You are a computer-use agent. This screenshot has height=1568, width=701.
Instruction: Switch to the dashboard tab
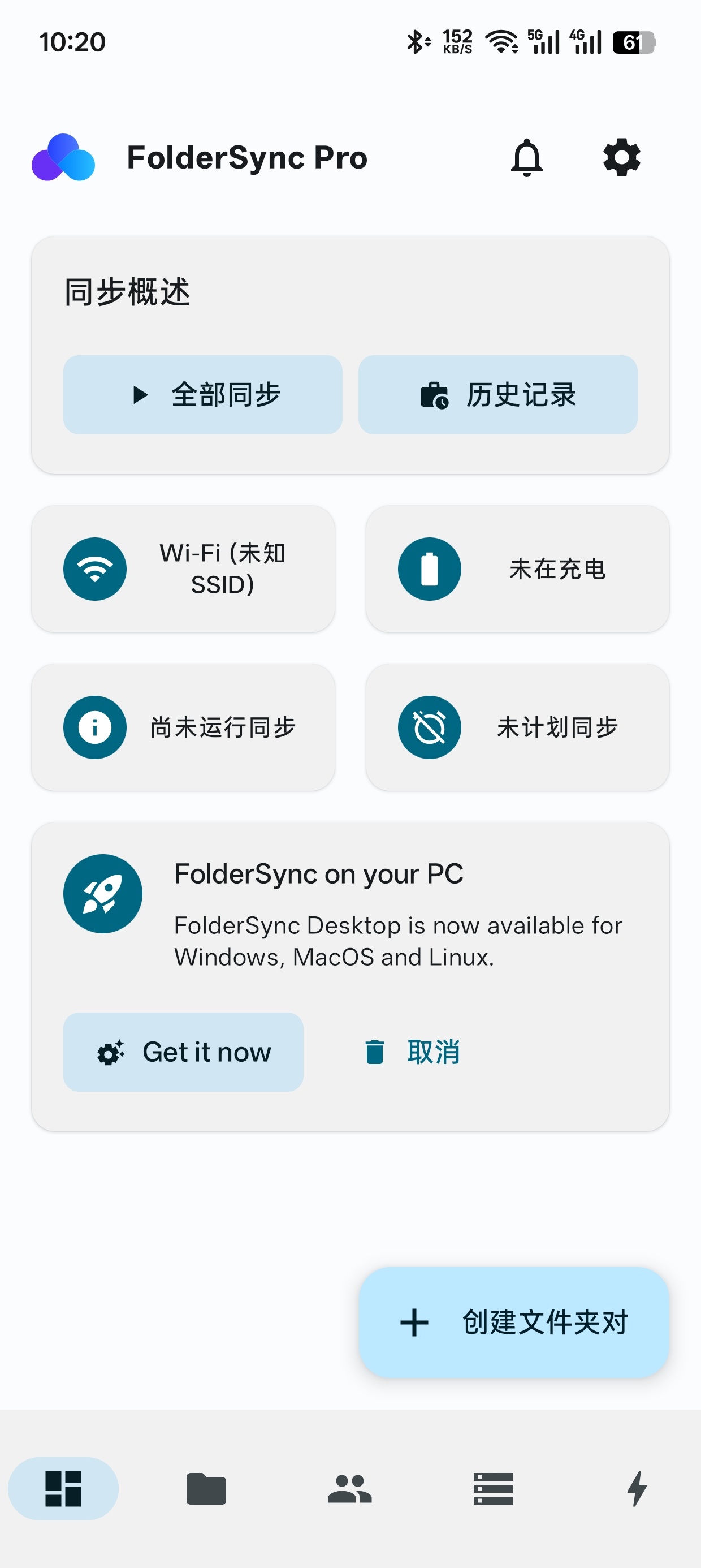(63, 1488)
